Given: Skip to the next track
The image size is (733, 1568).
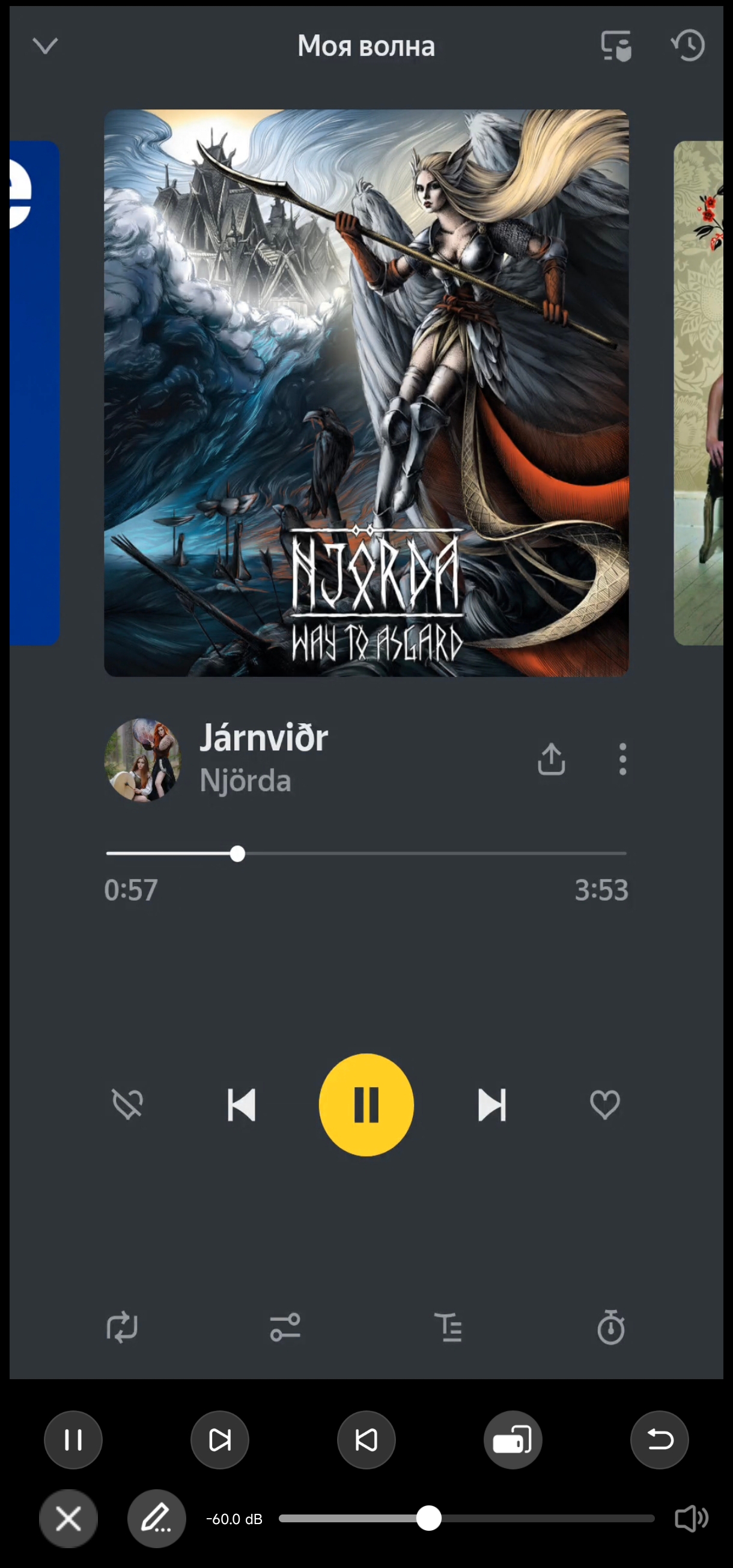Looking at the screenshot, I should 491,1104.
